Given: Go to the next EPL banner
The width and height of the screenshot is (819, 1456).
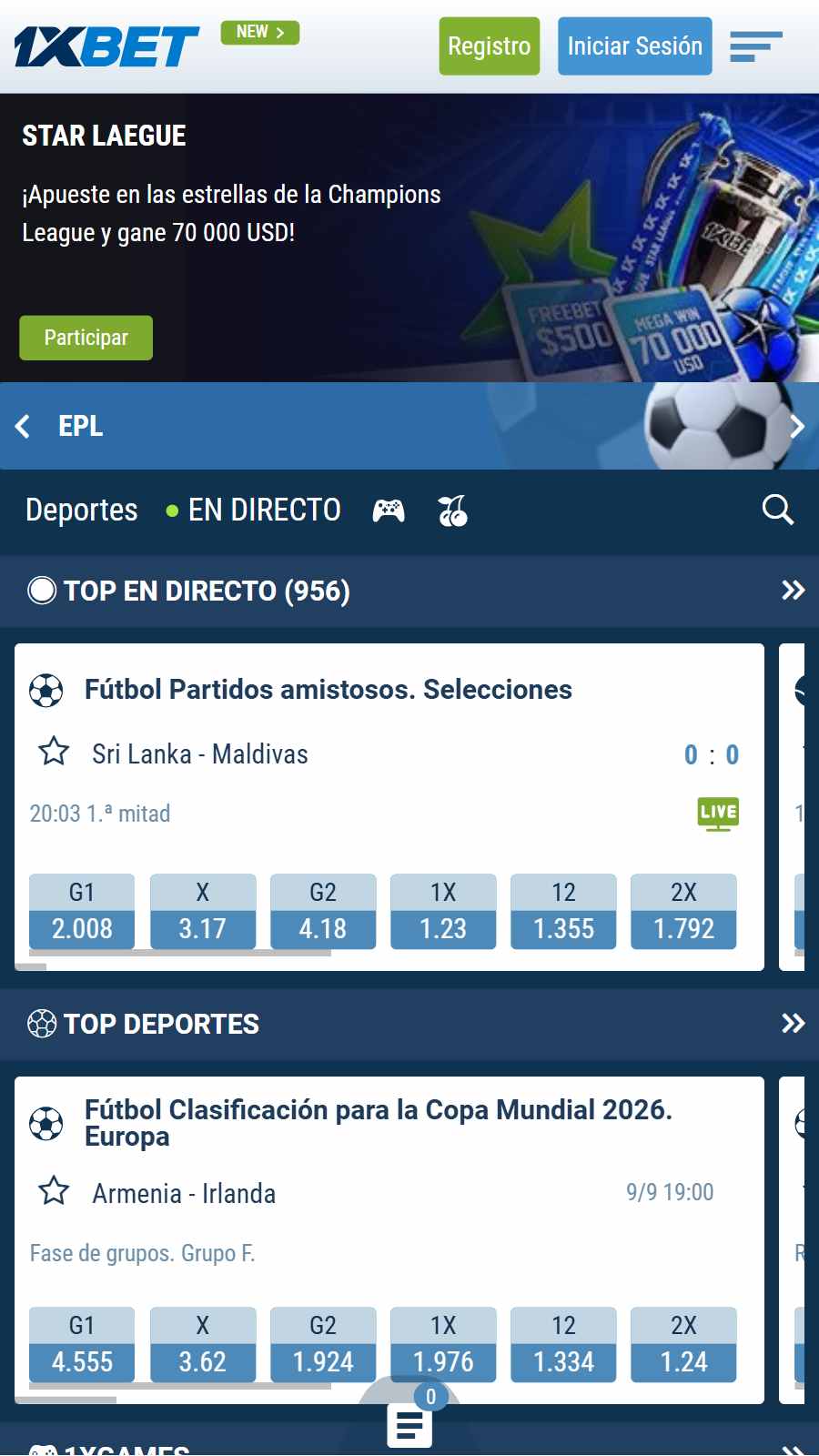Looking at the screenshot, I should click(797, 426).
